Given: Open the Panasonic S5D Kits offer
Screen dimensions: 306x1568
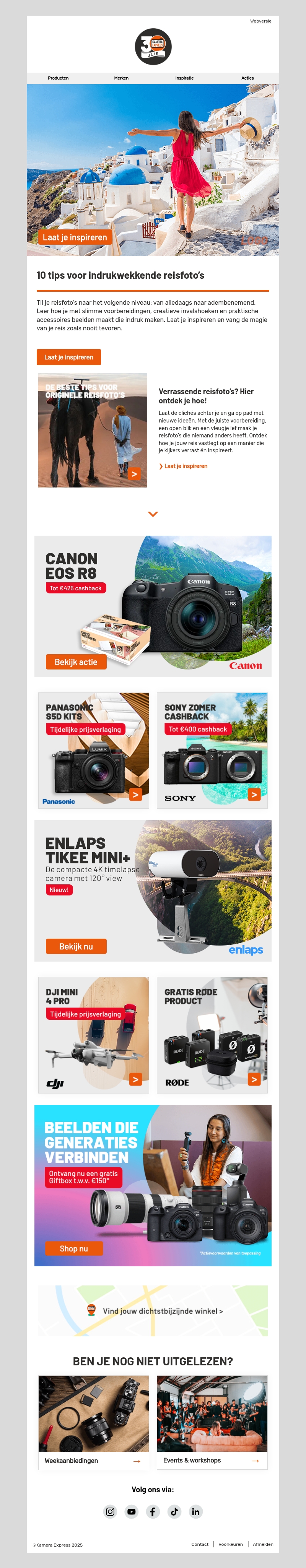Looking at the screenshot, I should pyautogui.click(x=93, y=750).
